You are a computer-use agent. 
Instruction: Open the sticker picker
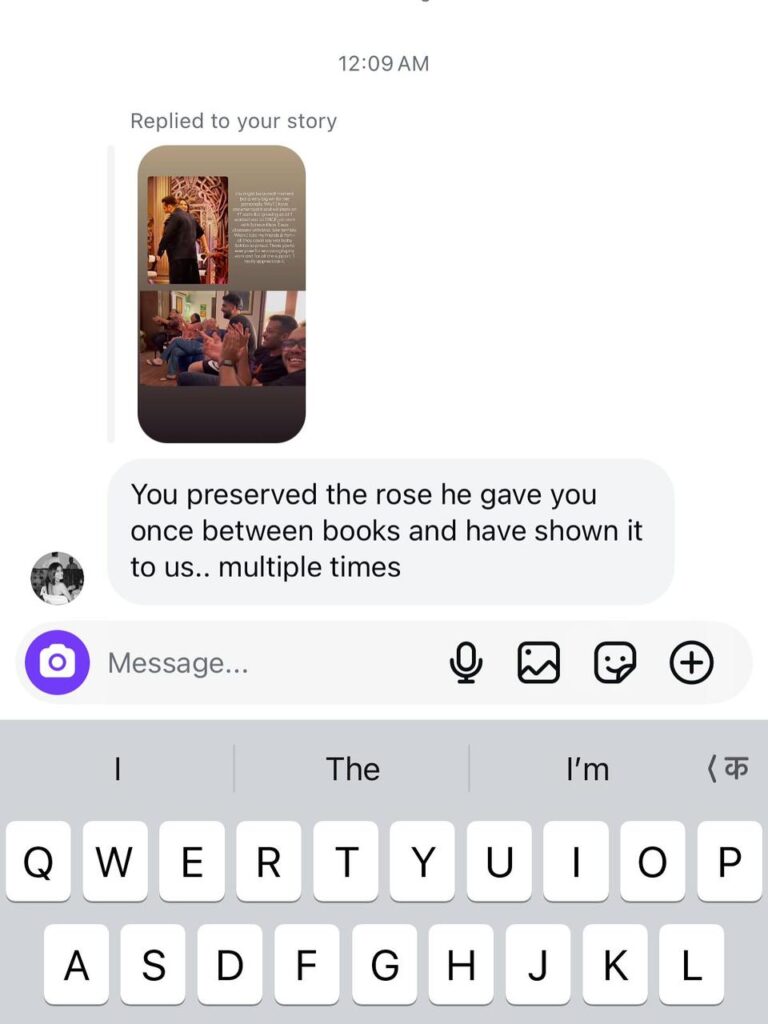tap(615, 662)
